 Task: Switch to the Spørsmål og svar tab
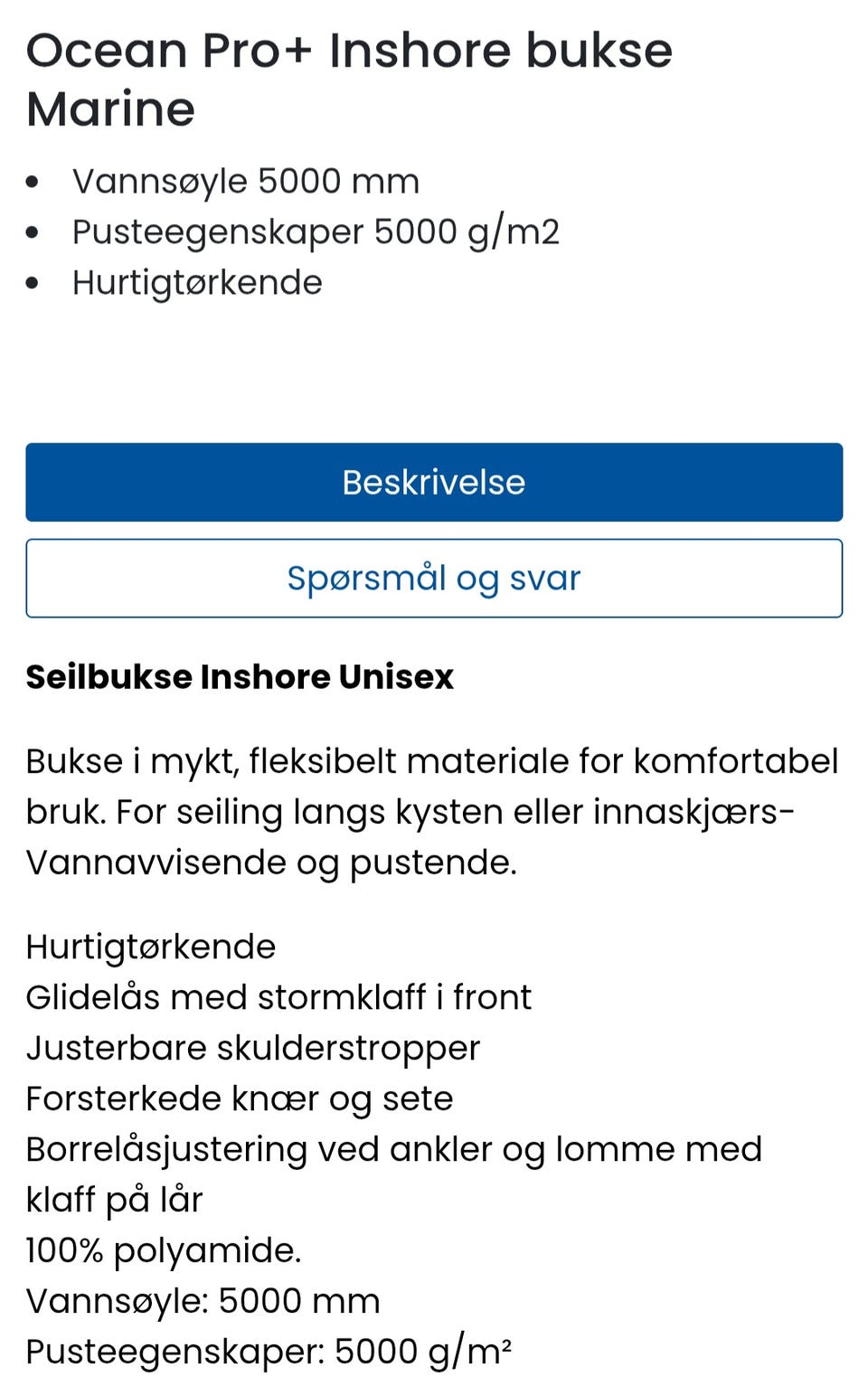[434, 578]
